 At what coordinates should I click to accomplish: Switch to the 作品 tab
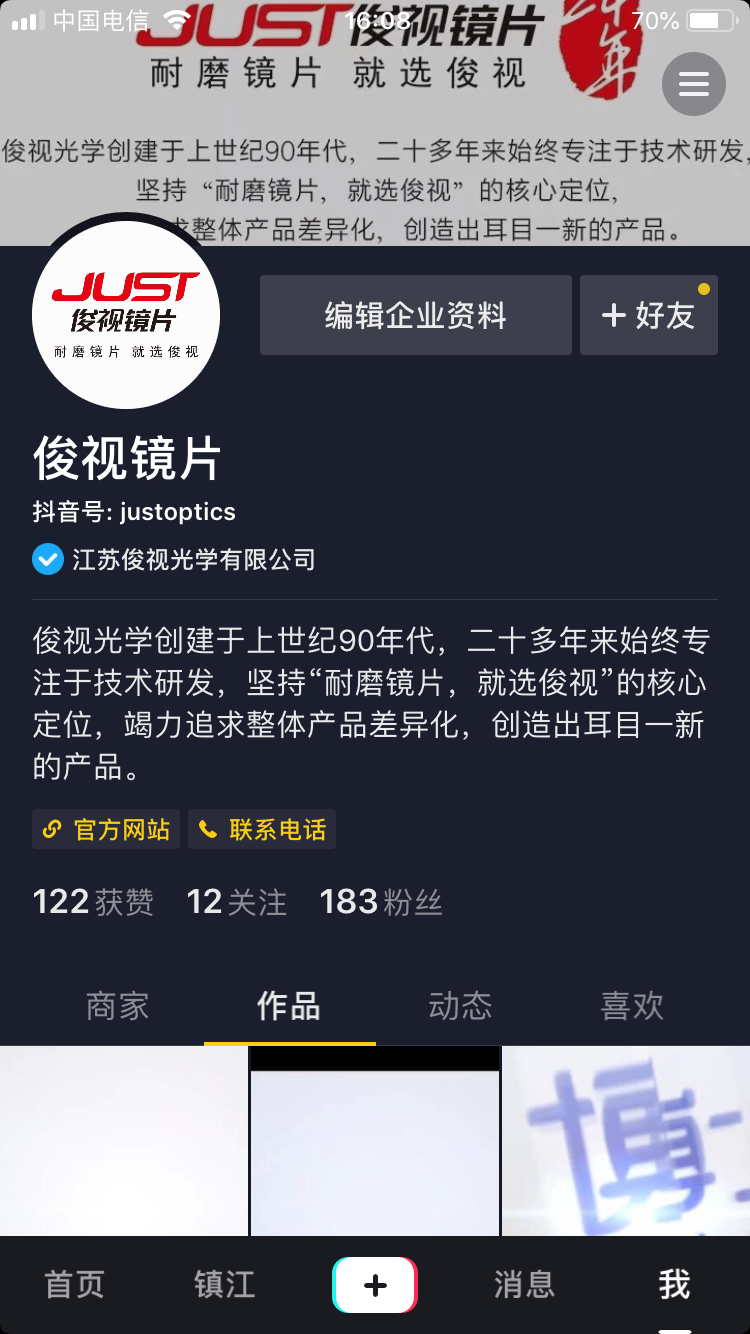[x=289, y=1006]
